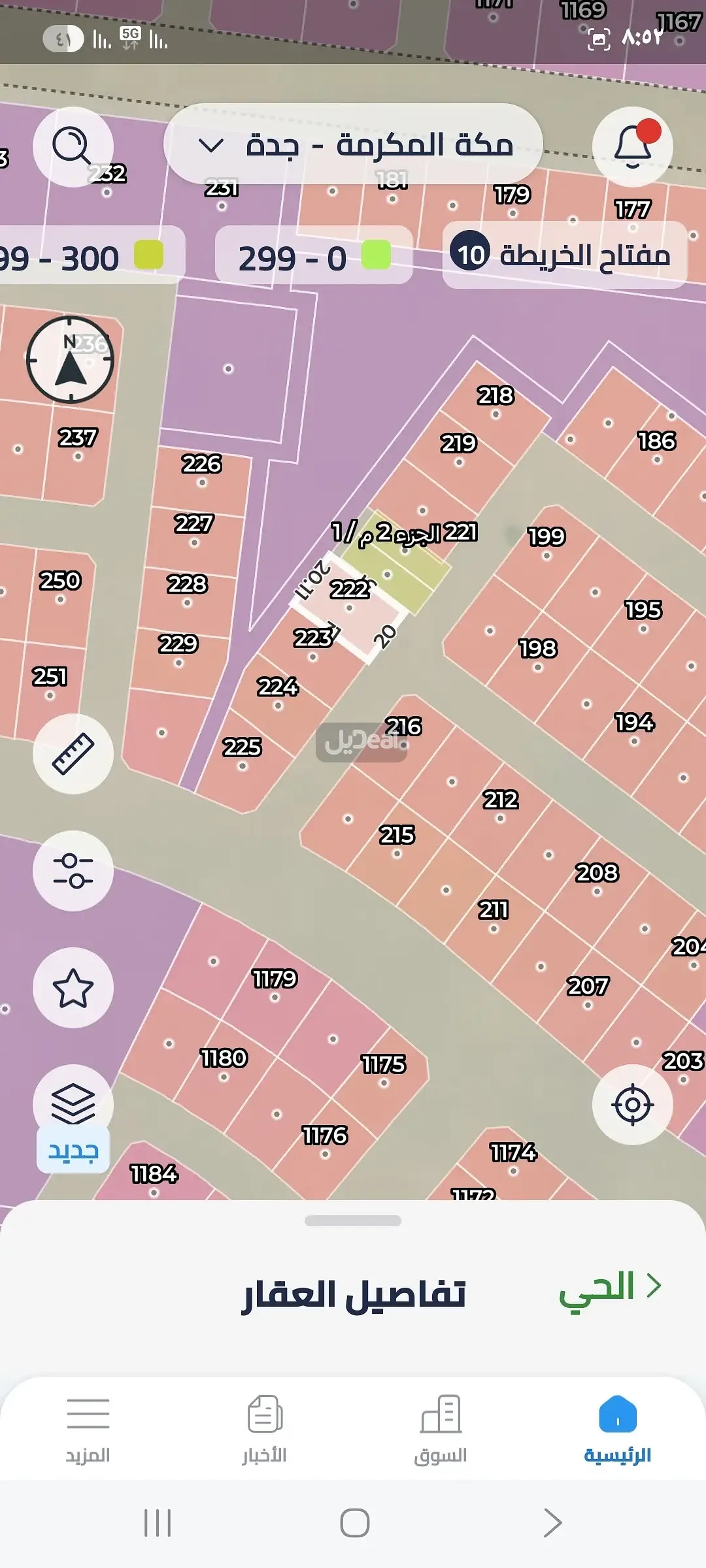The image size is (706, 1568).
Task: Select the 0 - 299 price range chip
Action: [x=314, y=257]
